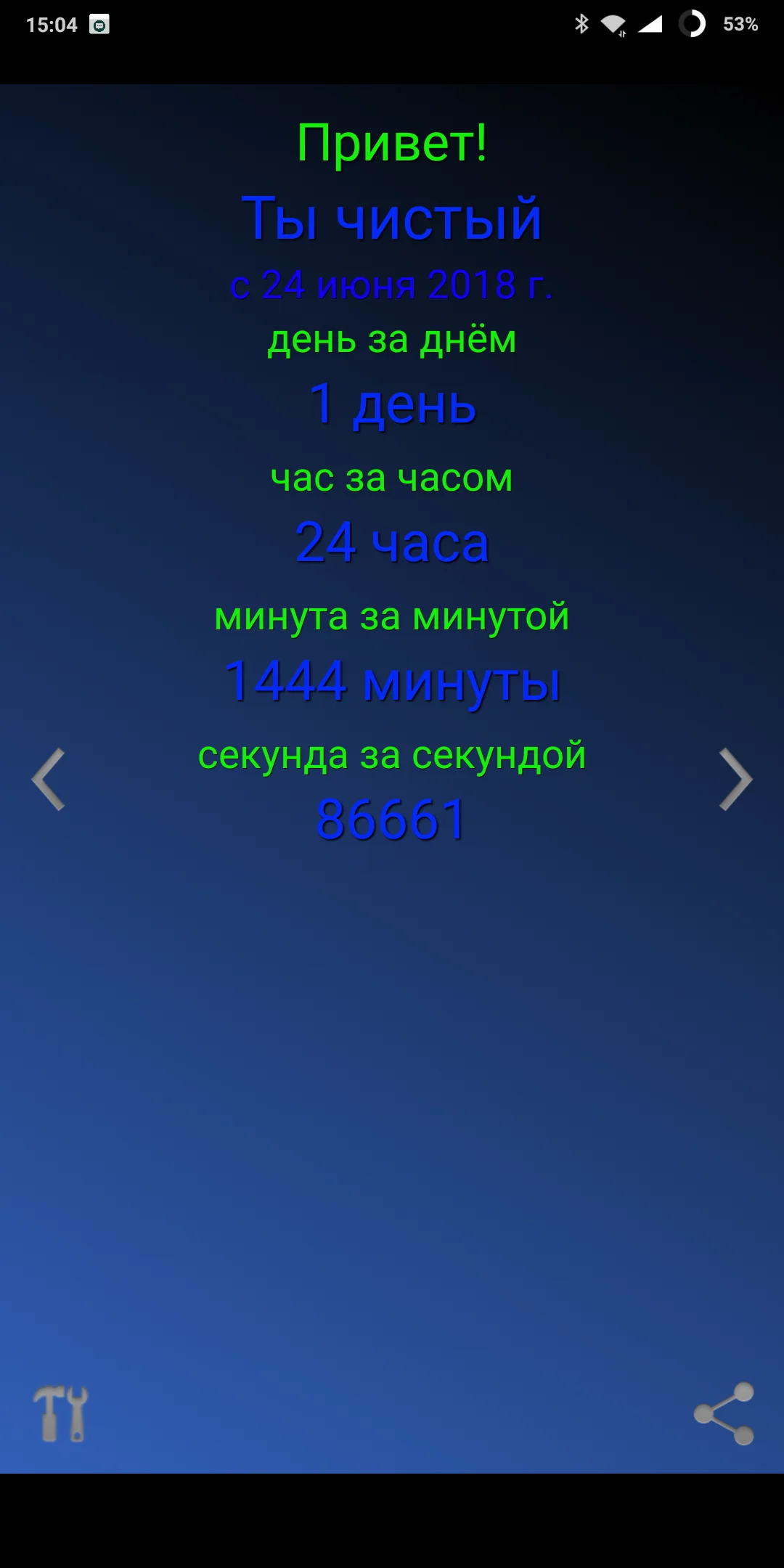The height and width of the screenshot is (1568, 784).
Task: Click the Bluetooth status bar icon
Action: (x=581, y=23)
